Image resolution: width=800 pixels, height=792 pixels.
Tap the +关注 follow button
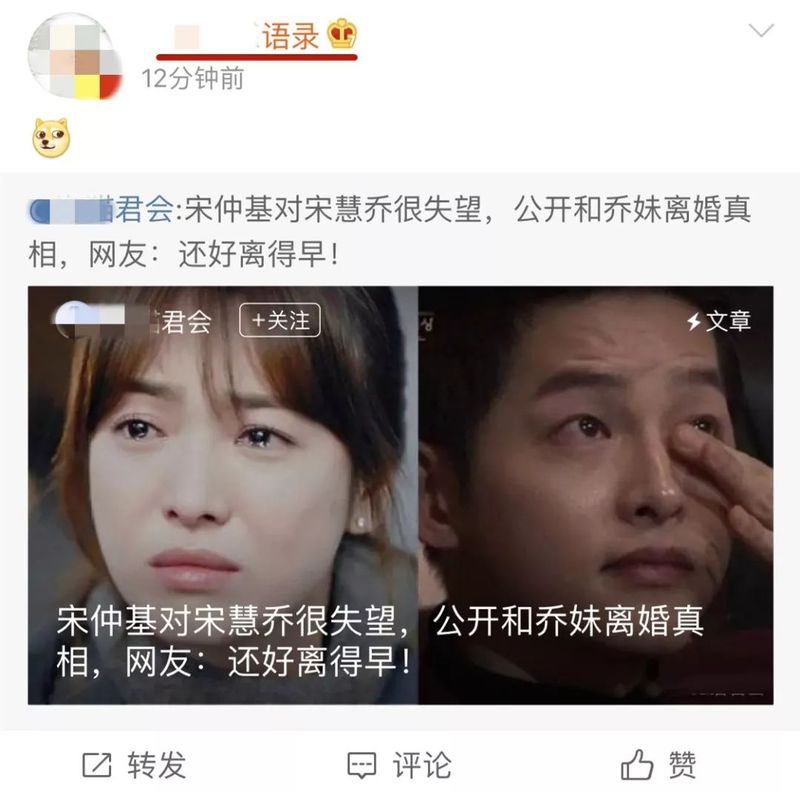280,320
